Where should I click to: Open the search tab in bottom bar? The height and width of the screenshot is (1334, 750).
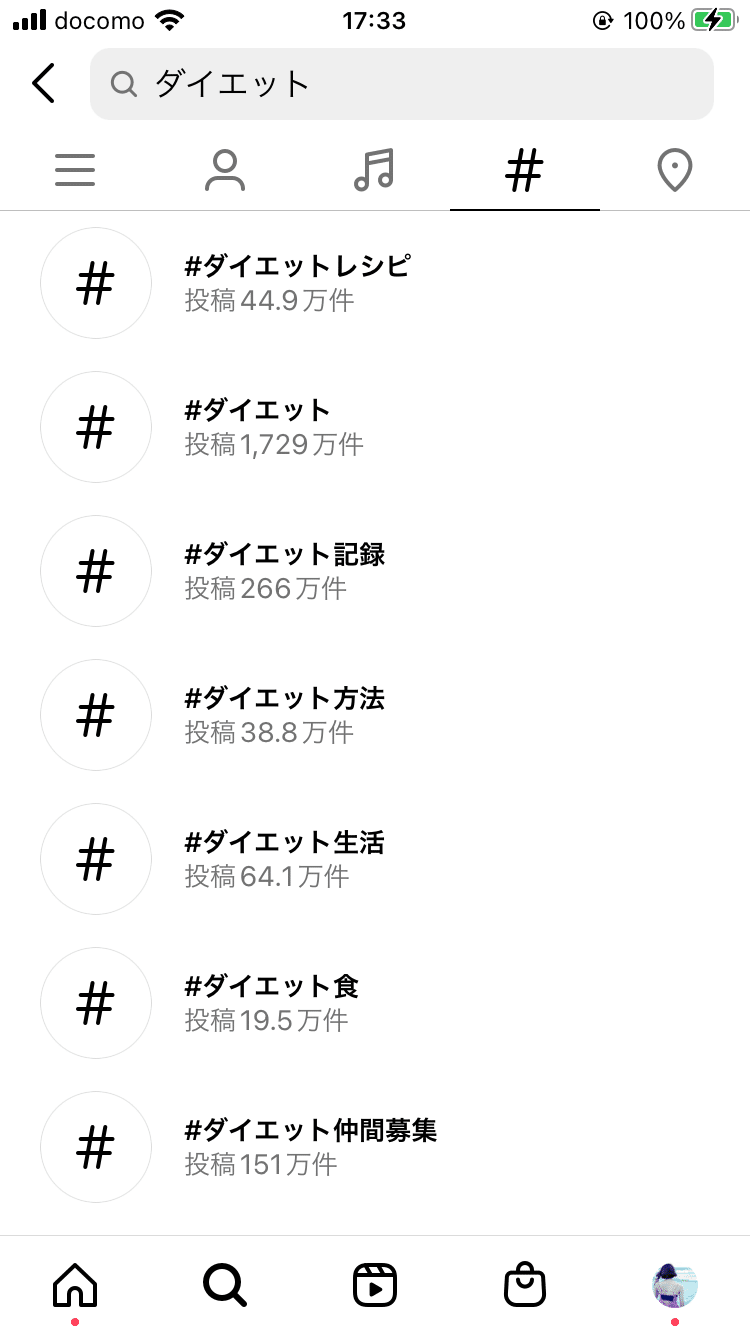[x=225, y=1284]
